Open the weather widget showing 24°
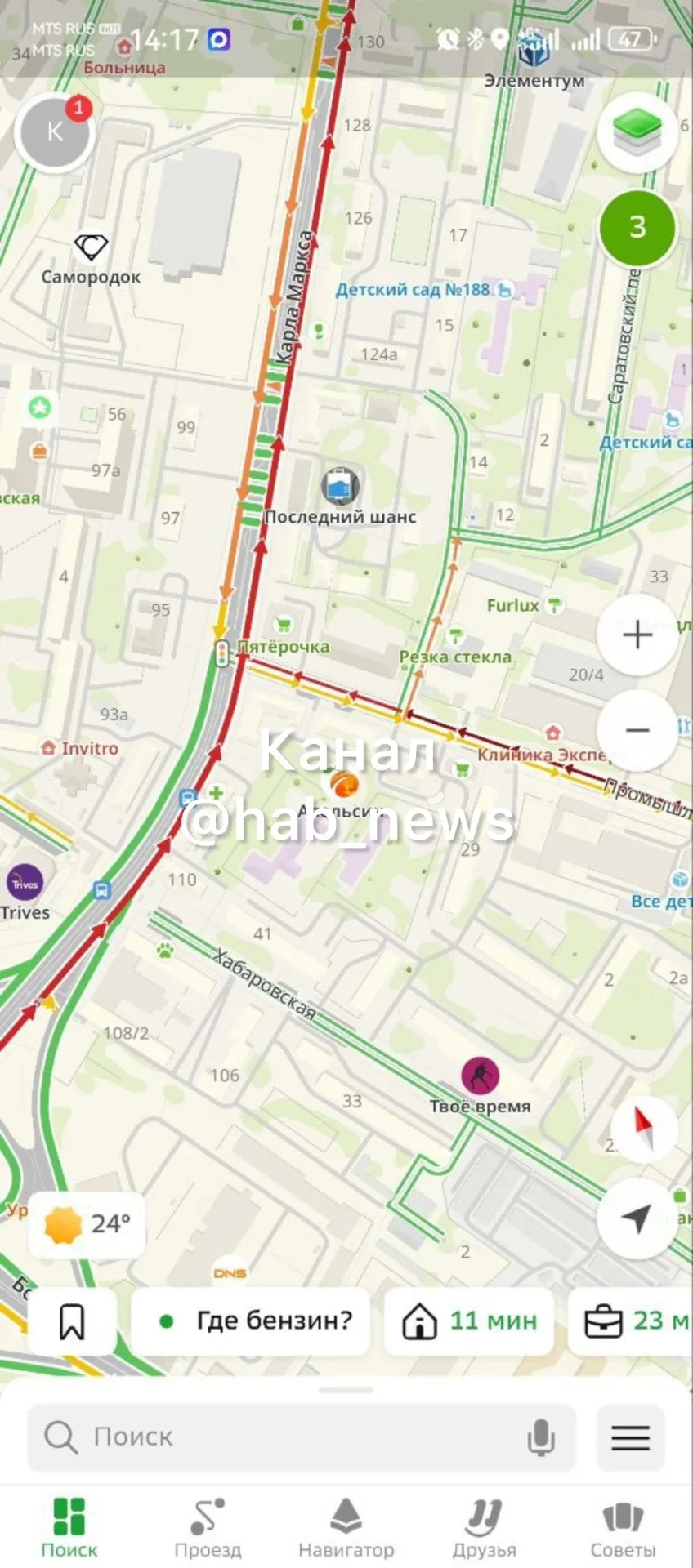Image resolution: width=693 pixels, height=1568 pixels. pyautogui.click(x=87, y=1224)
